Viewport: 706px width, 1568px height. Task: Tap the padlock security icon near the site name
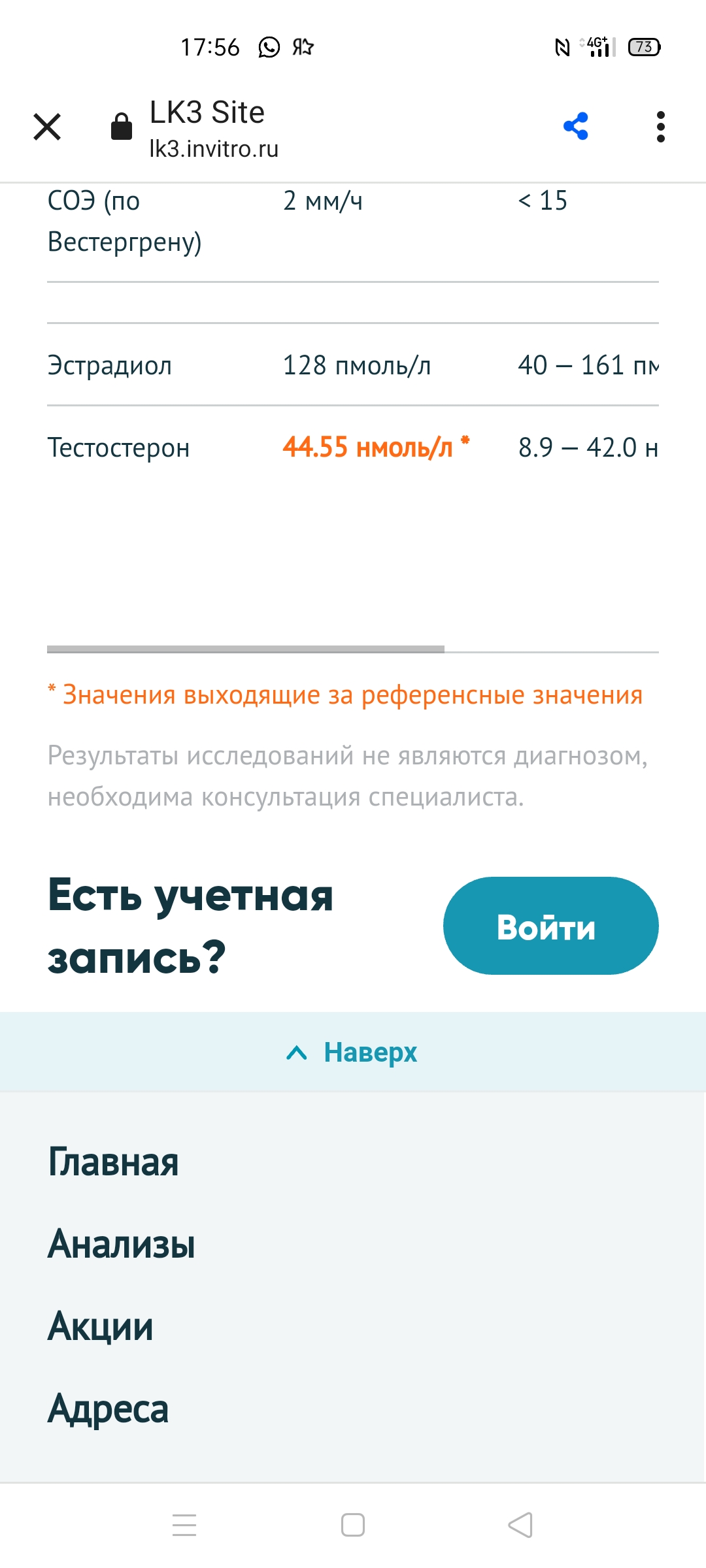(x=121, y=127)
